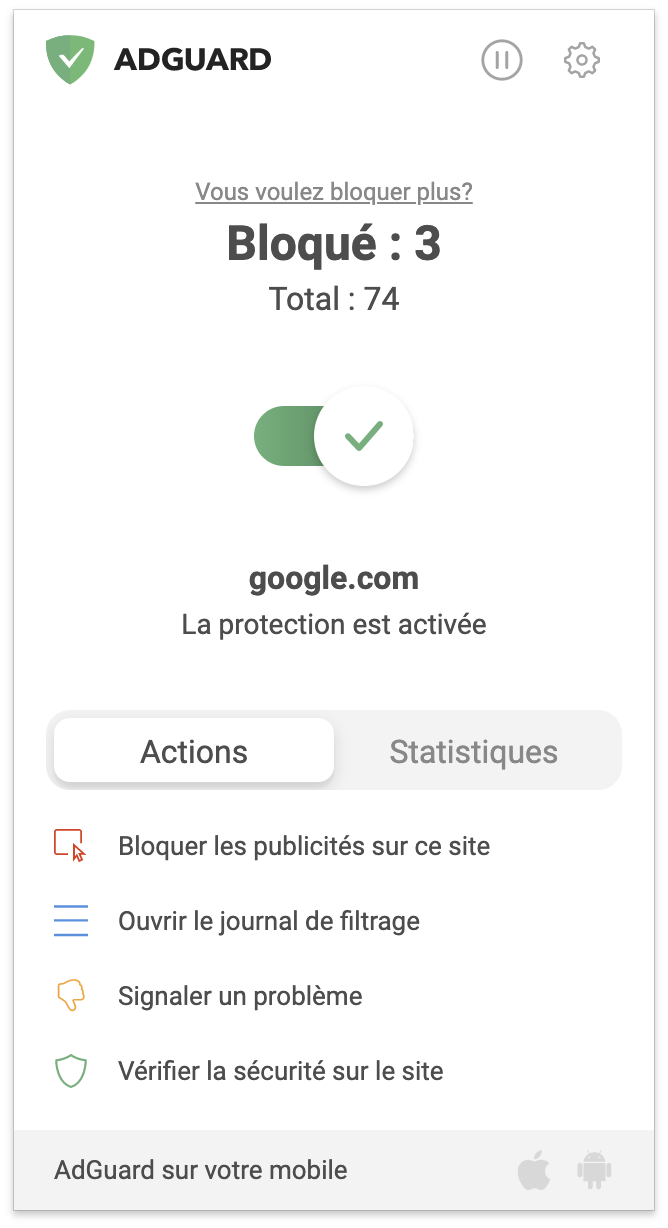Switch to the Statistiques tab

(474, 752)
